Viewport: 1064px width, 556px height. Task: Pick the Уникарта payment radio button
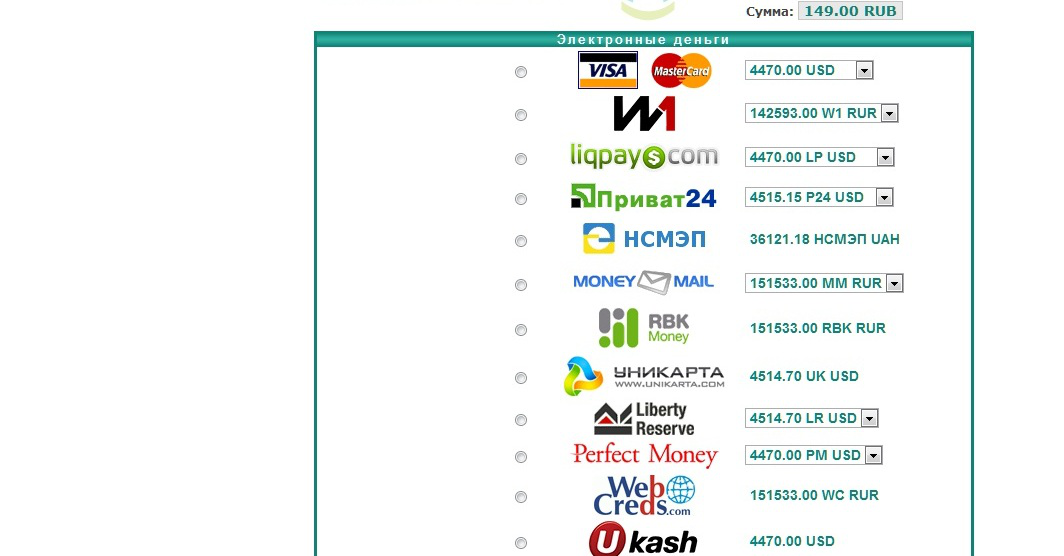(520, 378)
